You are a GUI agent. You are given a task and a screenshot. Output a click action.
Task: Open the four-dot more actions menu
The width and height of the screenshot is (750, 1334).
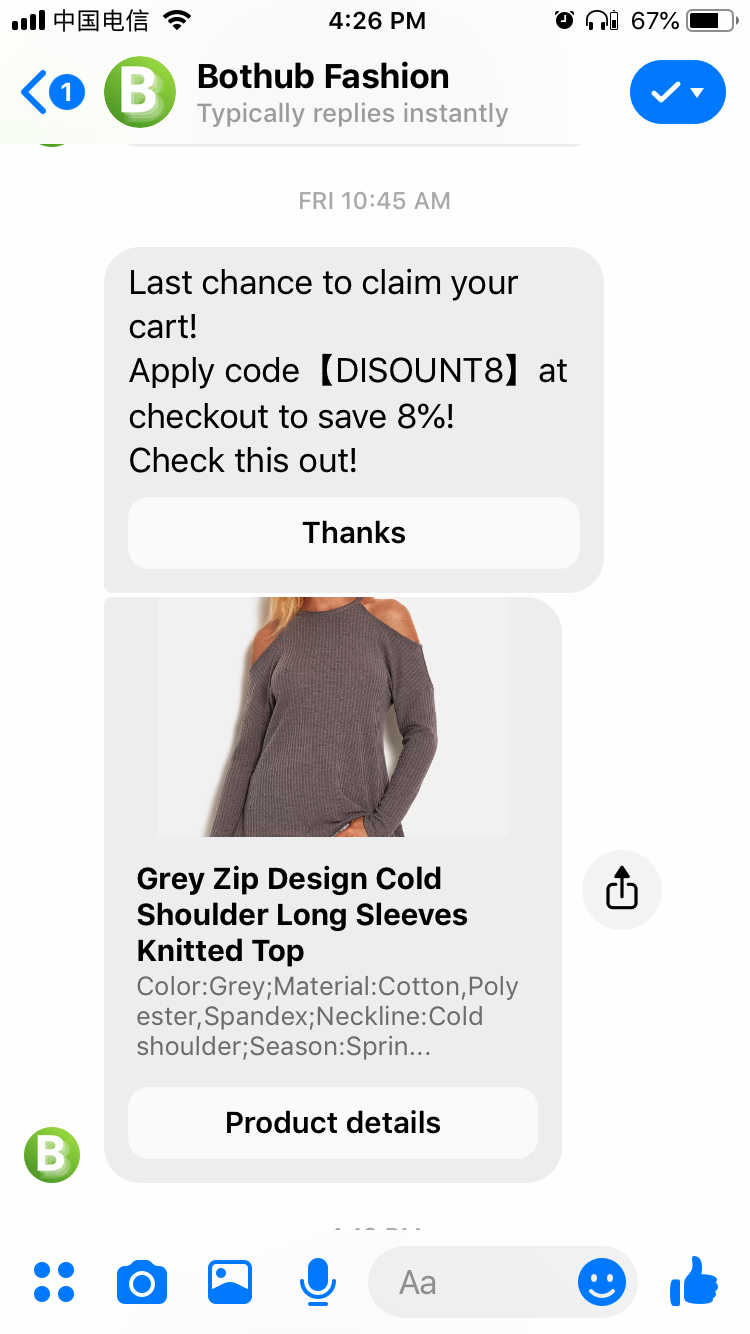click(54, 1282)
